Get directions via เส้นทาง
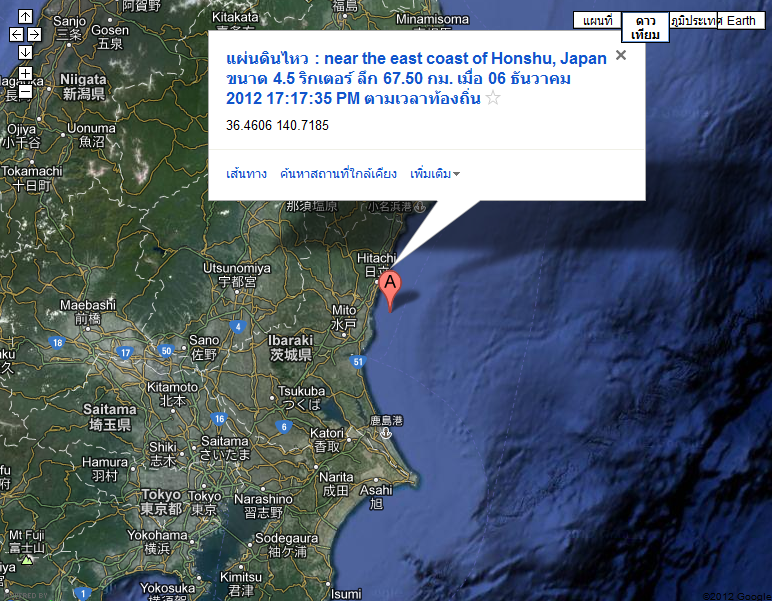The height and width of the screenshot is (601, 772). [x=247, y=174]
